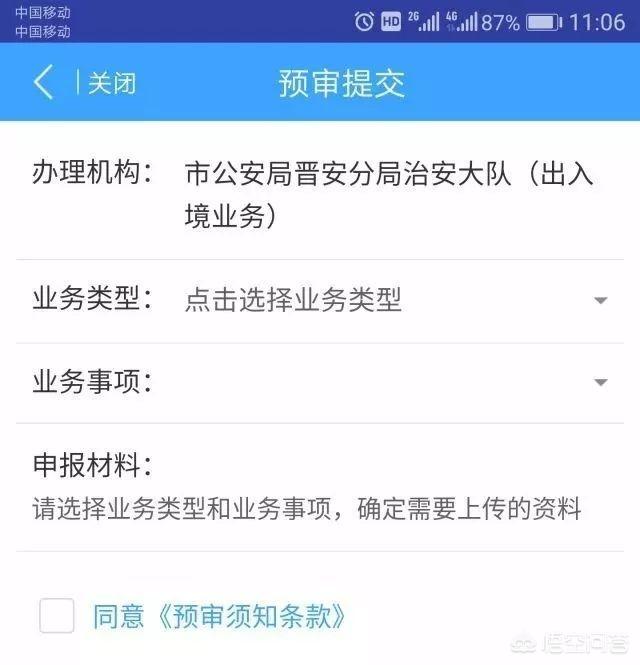The width and height of the screenshot is (640, 665).
Task: Go back using the back arrow
Action: (43, 82)
